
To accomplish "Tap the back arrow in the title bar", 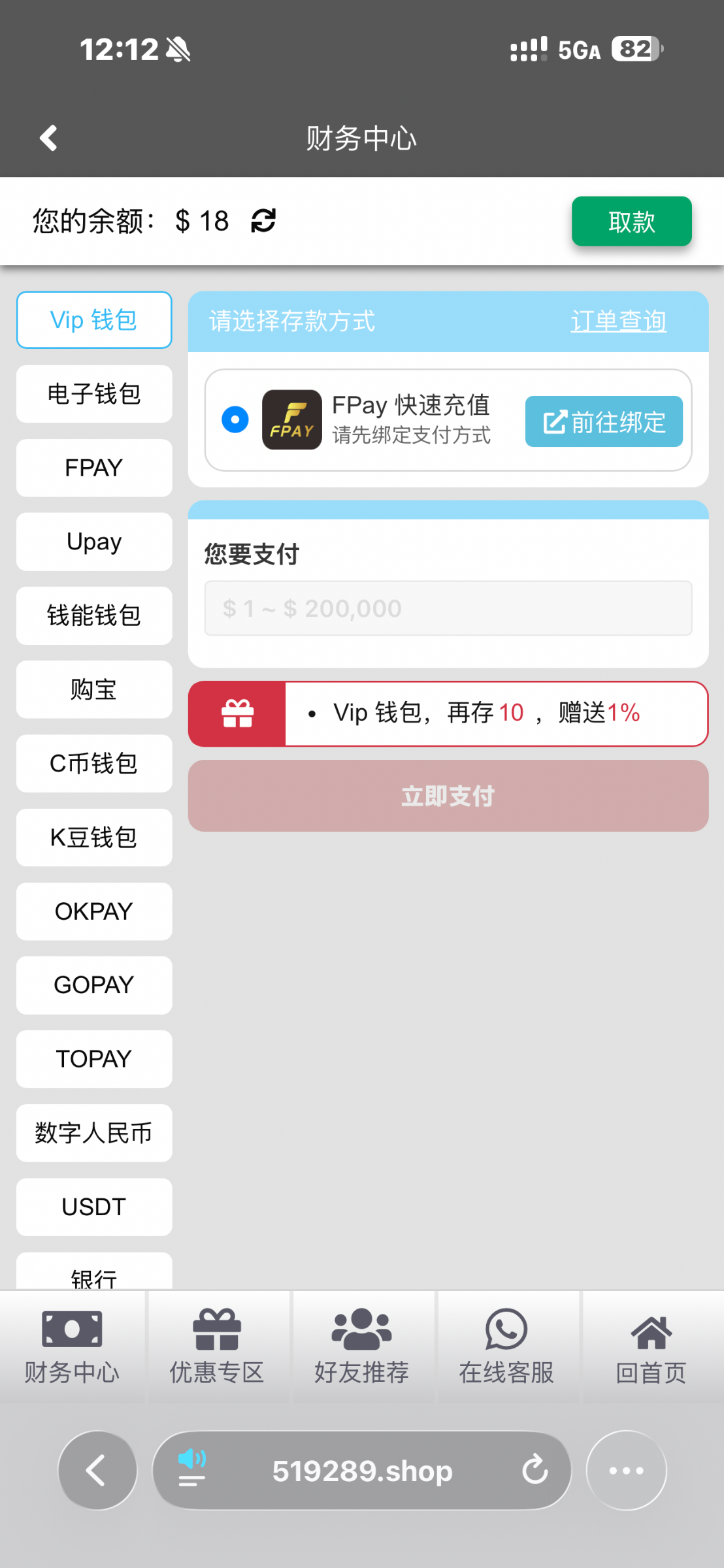I will coord(48,138).
